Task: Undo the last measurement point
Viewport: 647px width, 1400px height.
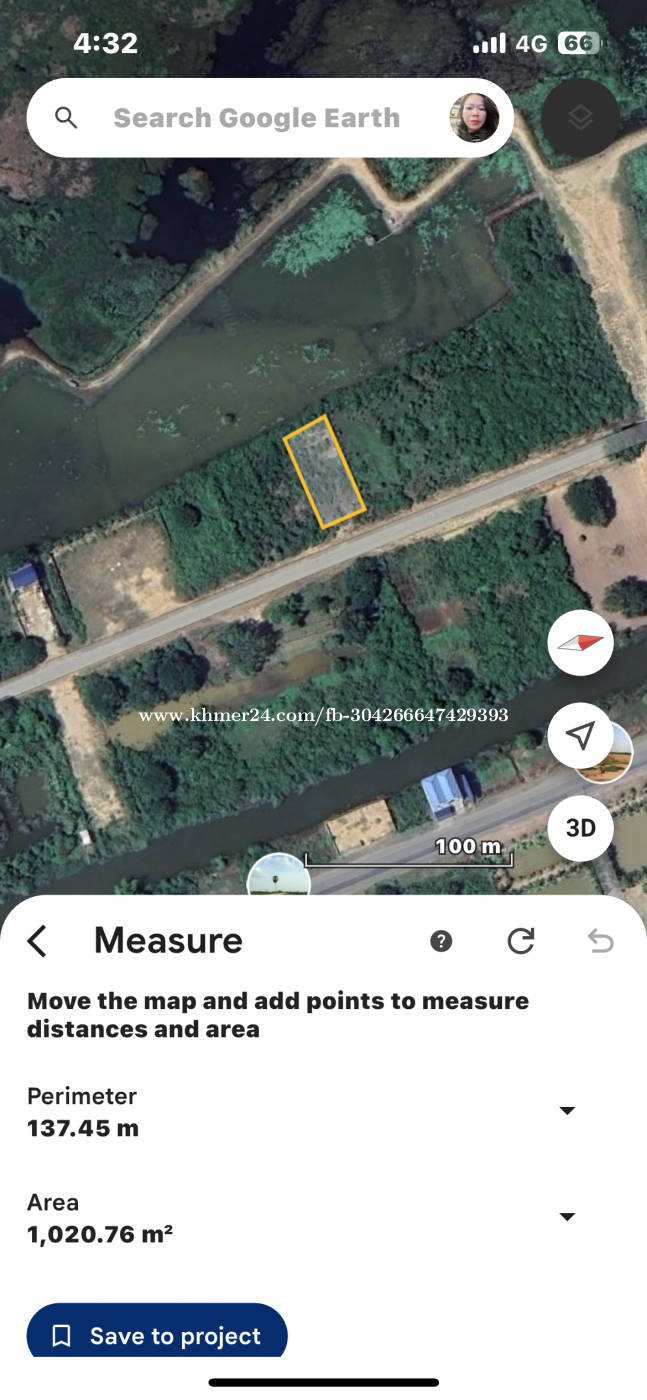Action: click(x=600, y=941)
